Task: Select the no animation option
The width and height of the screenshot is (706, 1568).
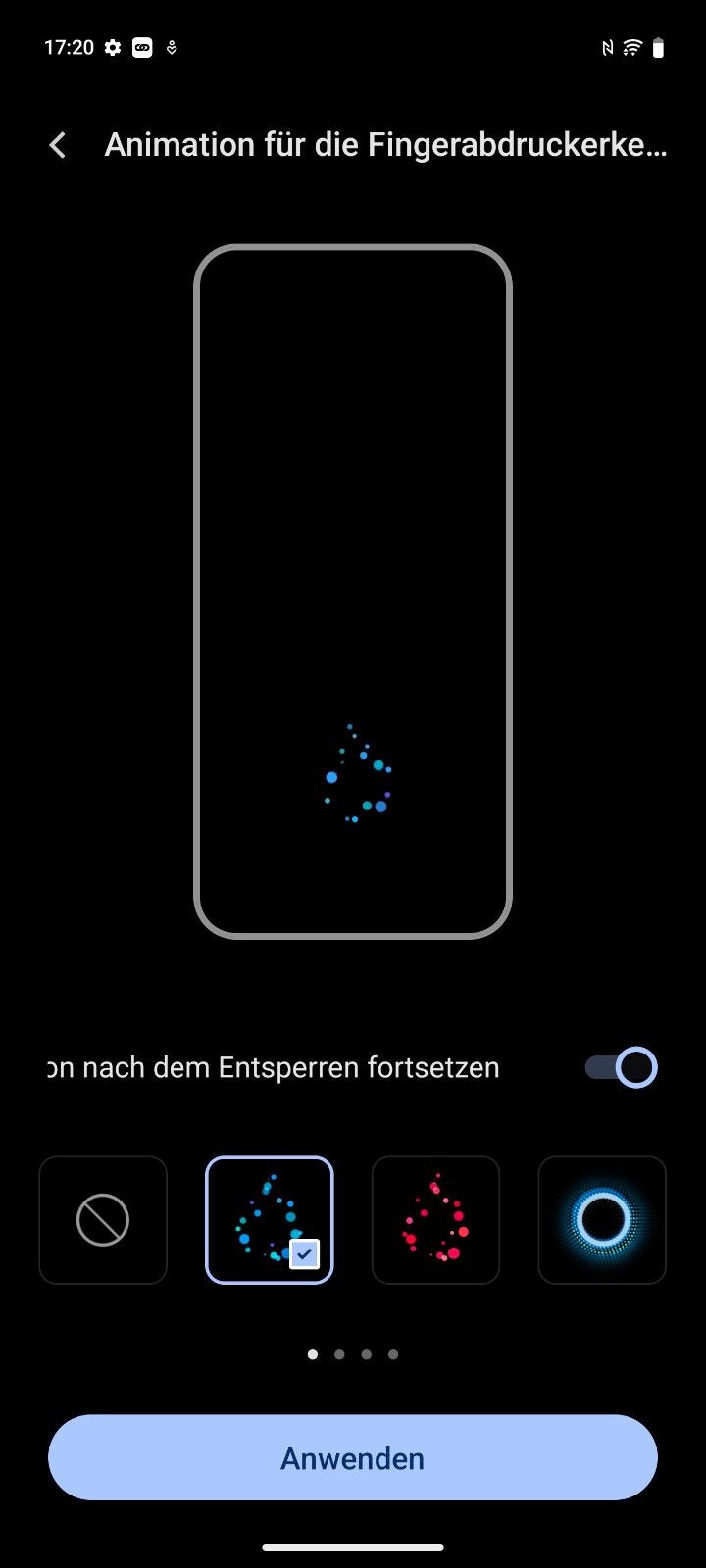Action: (x=103, y=1220)
